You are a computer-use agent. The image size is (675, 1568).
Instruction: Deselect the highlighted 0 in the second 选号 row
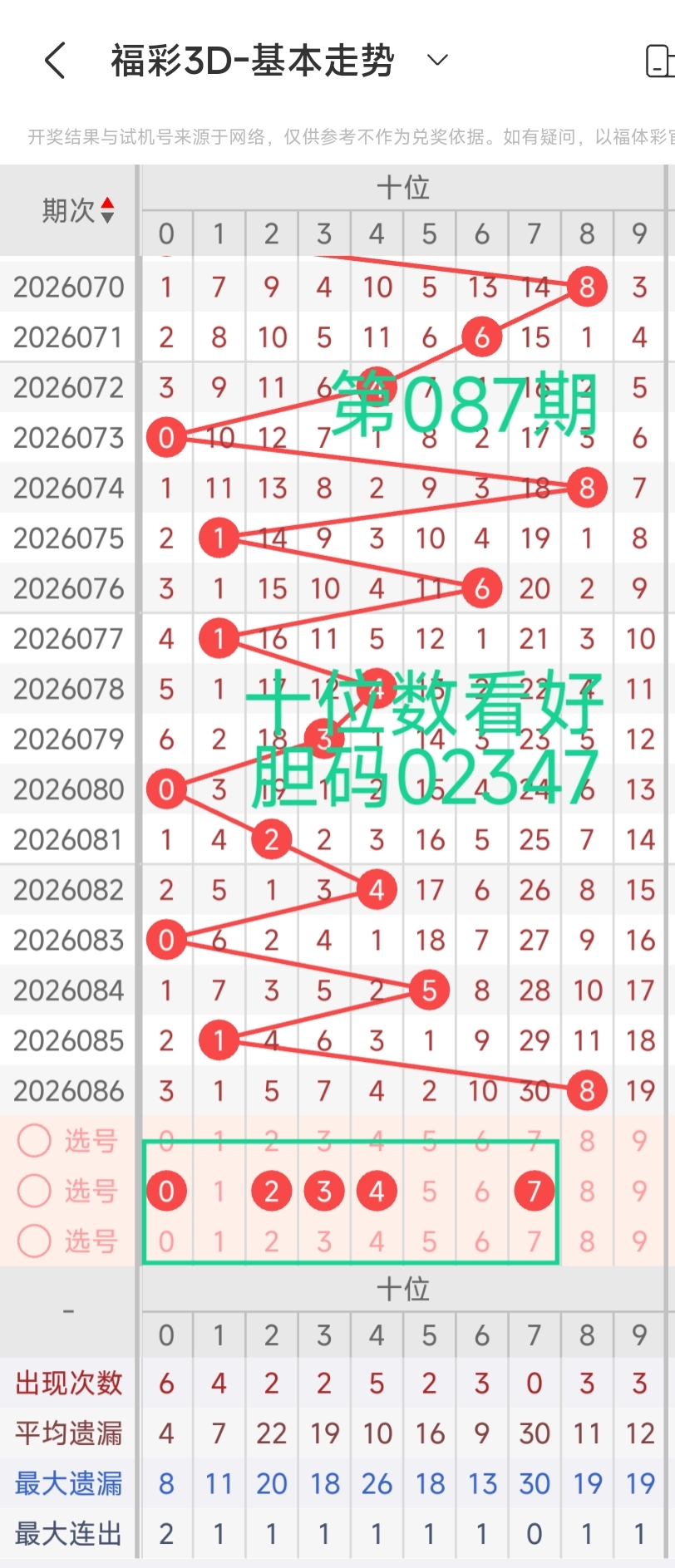[x=166, y=1191]
